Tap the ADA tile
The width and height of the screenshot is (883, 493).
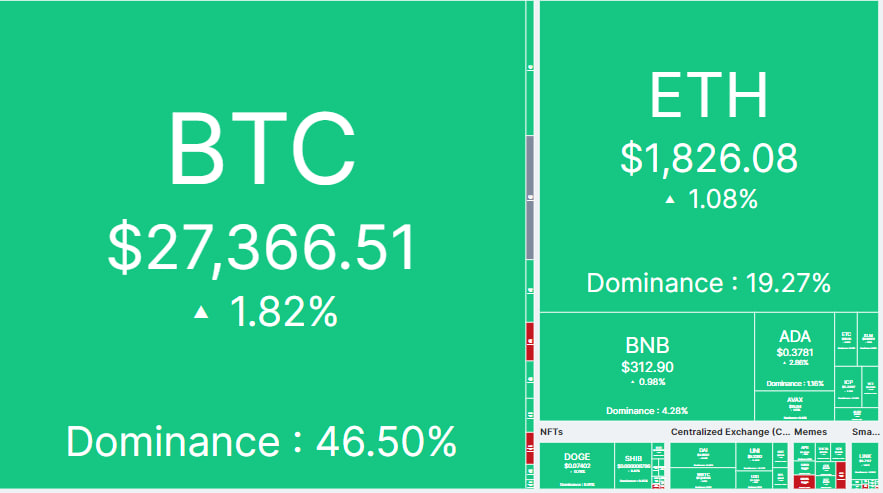795,352
